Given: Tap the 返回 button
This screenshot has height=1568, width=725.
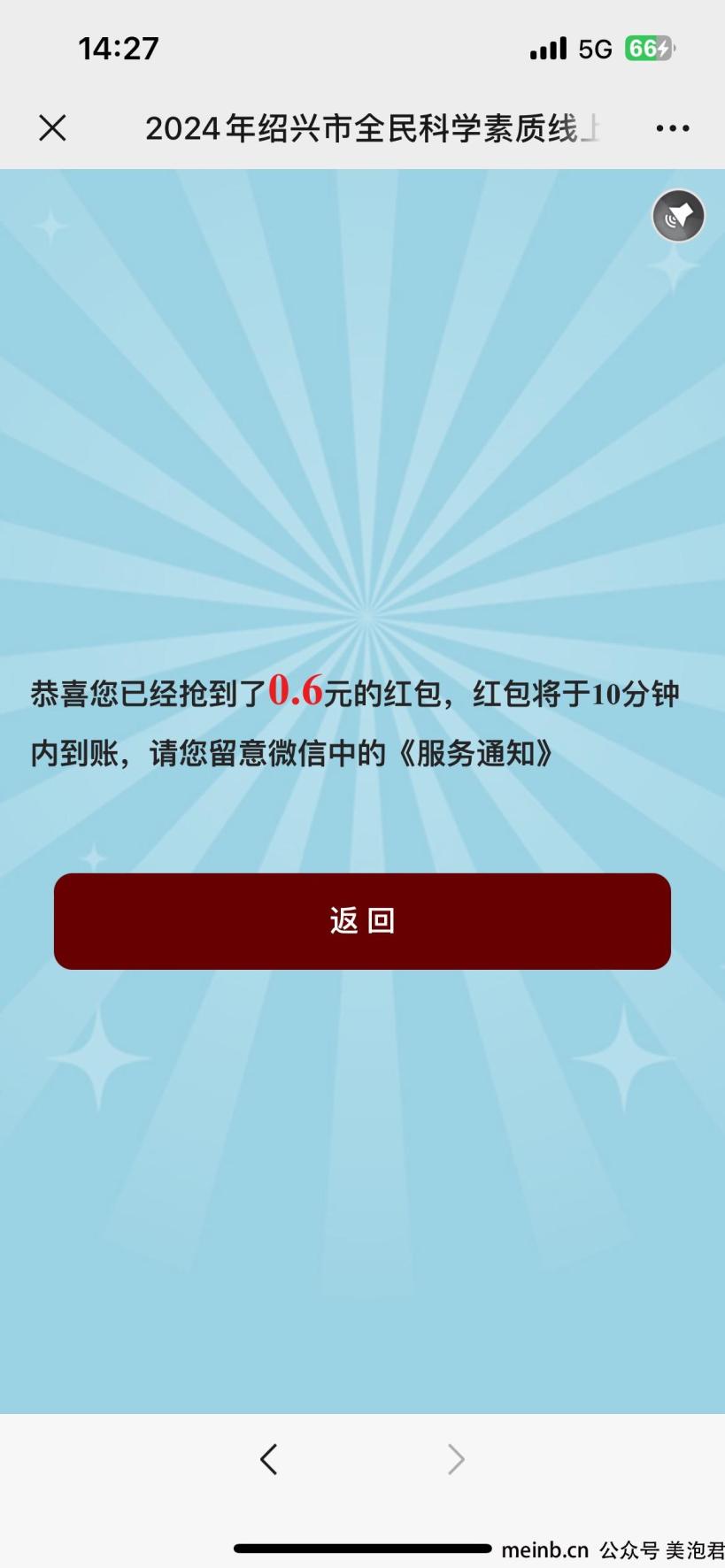Looking at the screenshot, I should (362, 921).
